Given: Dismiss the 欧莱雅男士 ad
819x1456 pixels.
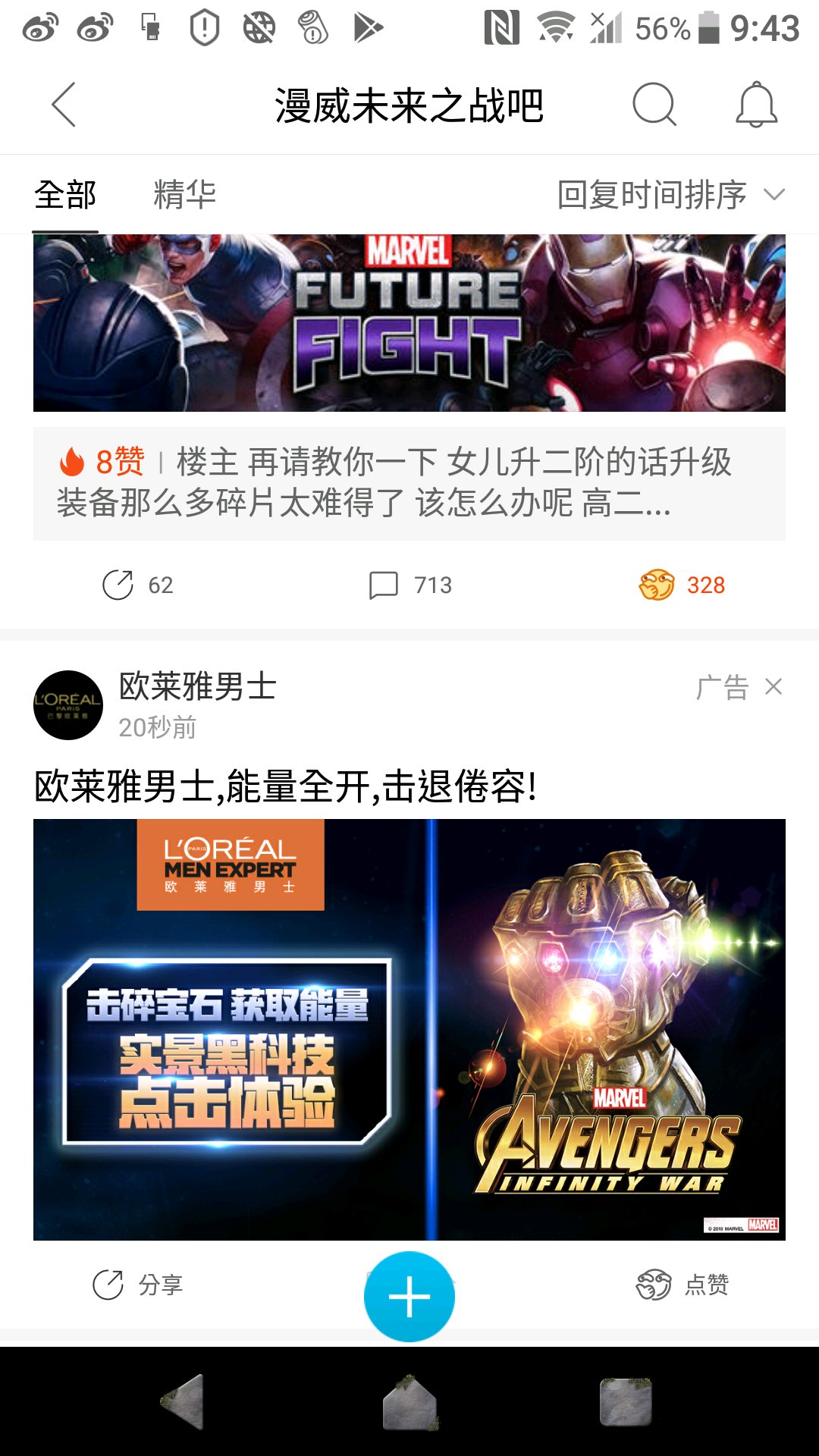Looking at the screenshot, I should tap(773, 687).
